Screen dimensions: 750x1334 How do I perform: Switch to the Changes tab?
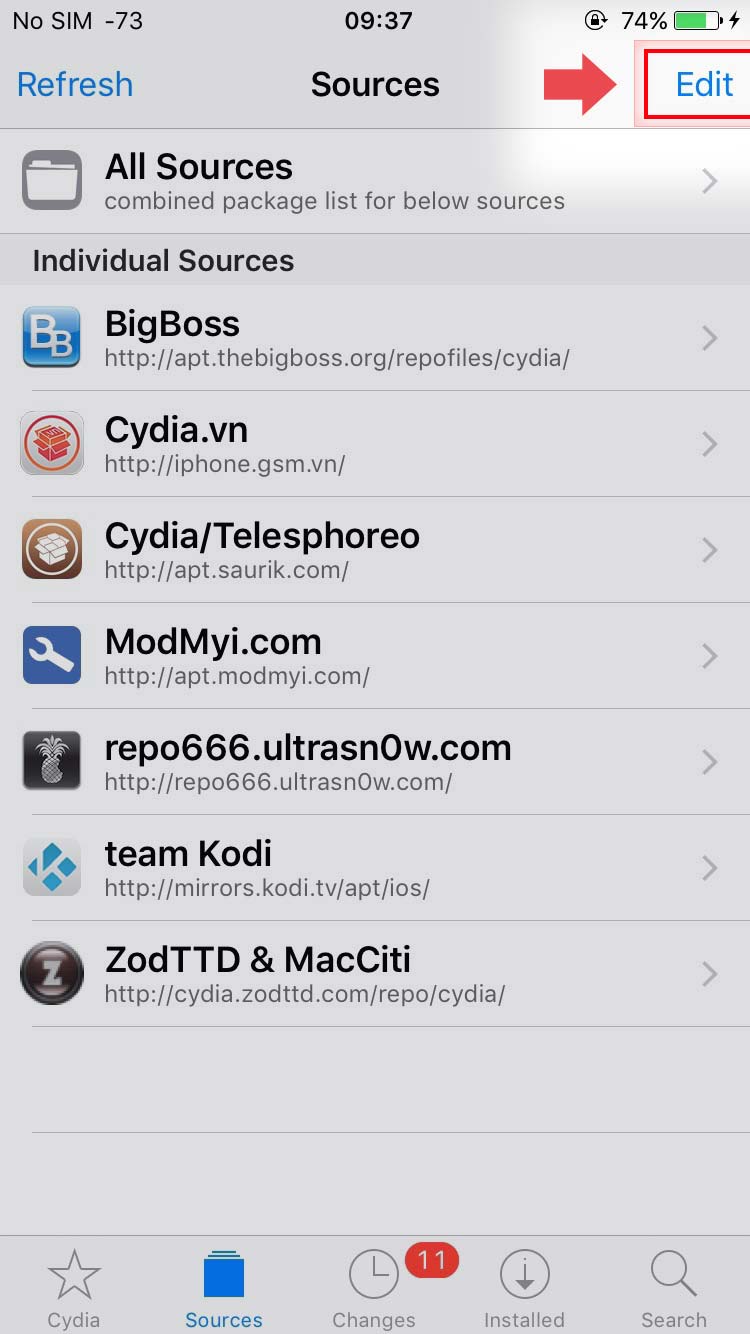tap(375, 1288)
